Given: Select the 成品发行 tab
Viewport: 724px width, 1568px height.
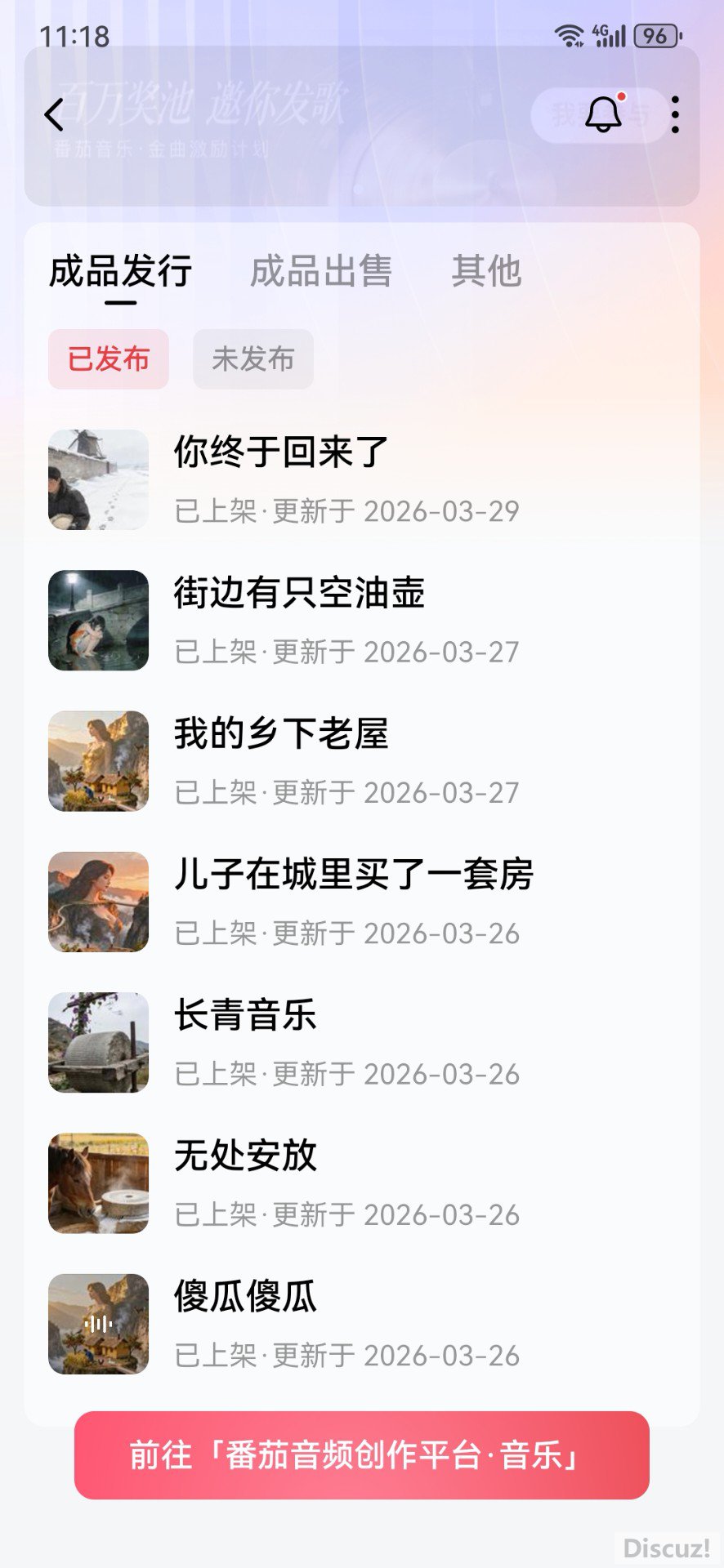Looking at the screenshot, I should 120,273.
